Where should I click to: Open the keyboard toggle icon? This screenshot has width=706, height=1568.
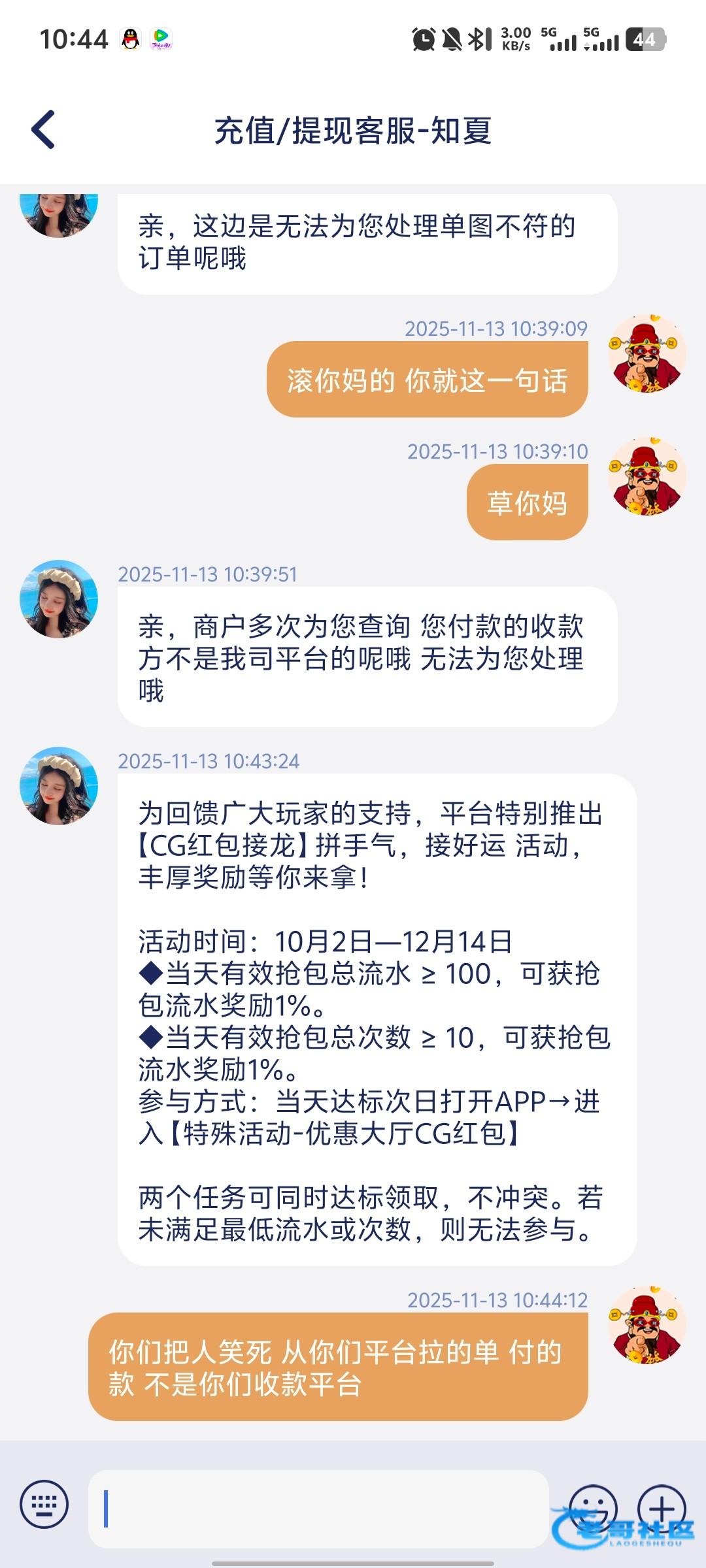click(x=44, y=1504)
